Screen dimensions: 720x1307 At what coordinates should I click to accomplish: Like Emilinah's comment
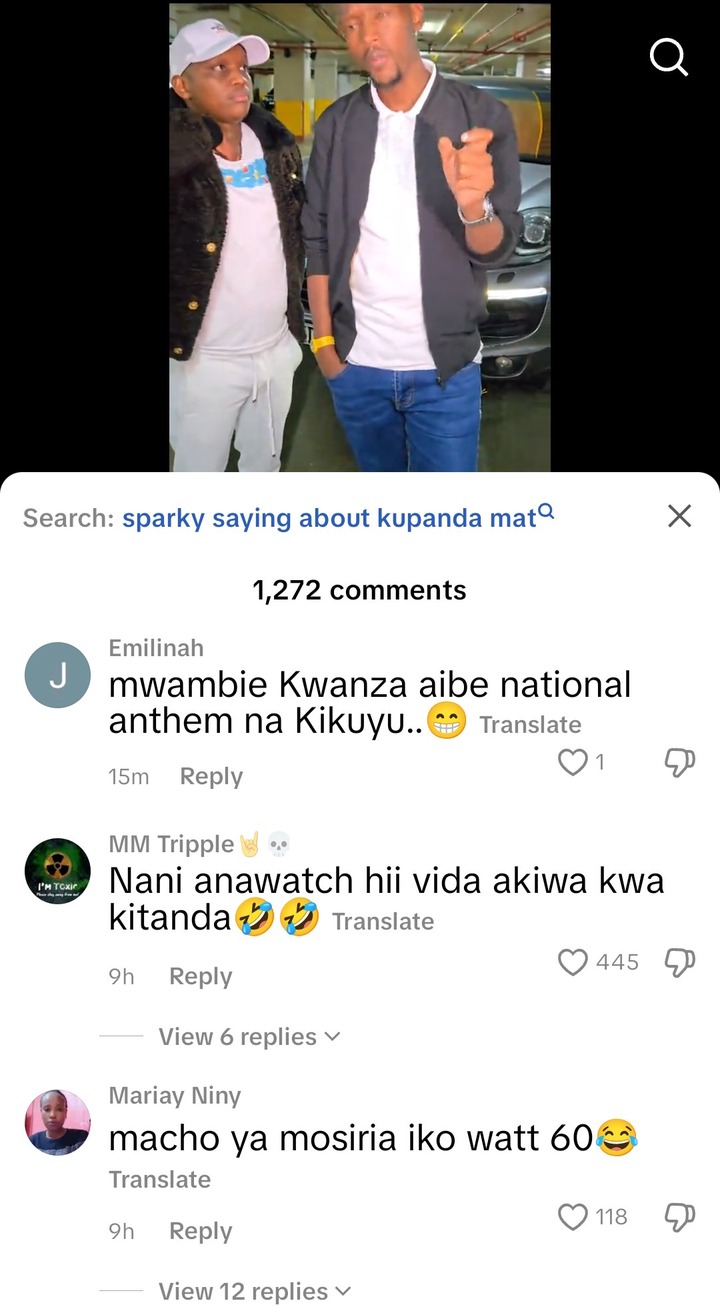click(572, 763)
